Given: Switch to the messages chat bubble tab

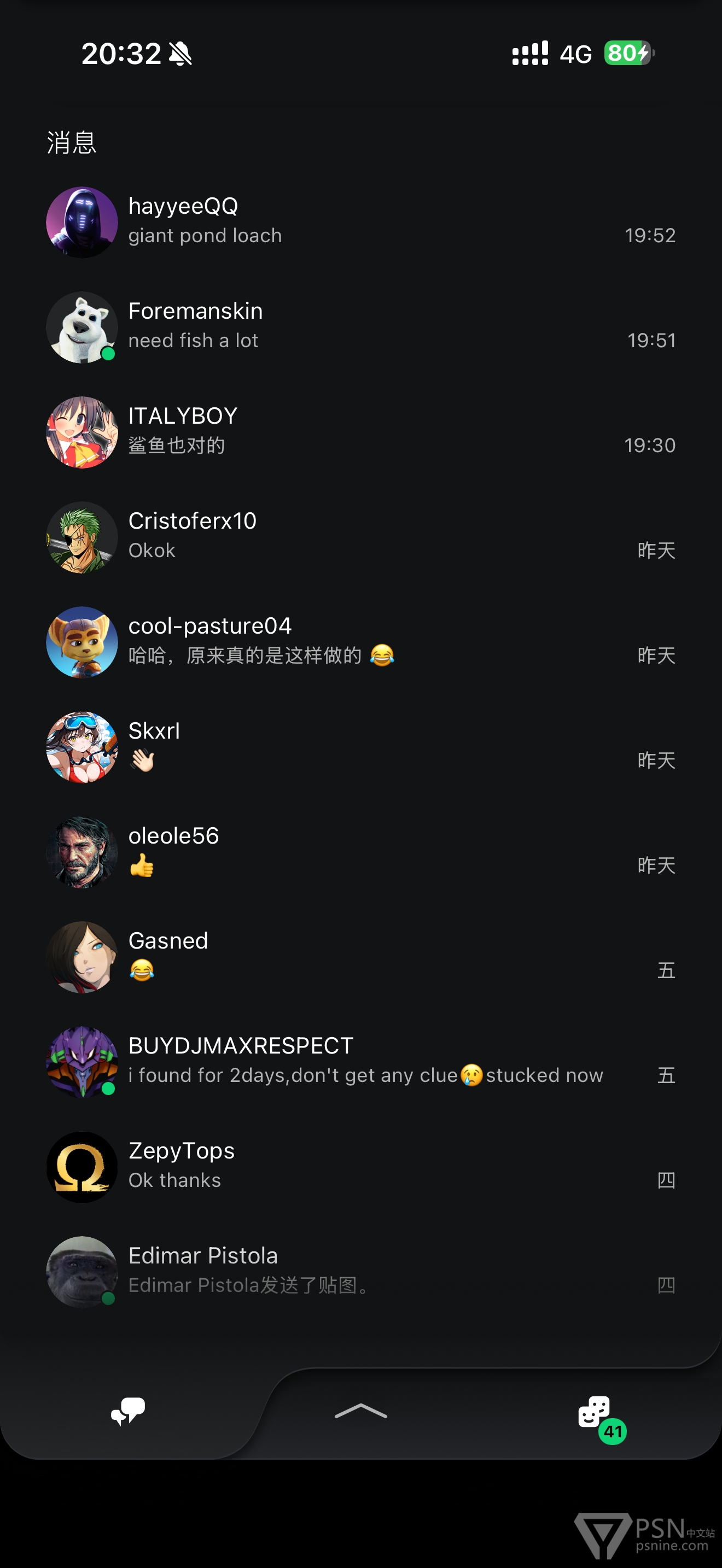Looking at the screenshot, I should point(128,1412).
